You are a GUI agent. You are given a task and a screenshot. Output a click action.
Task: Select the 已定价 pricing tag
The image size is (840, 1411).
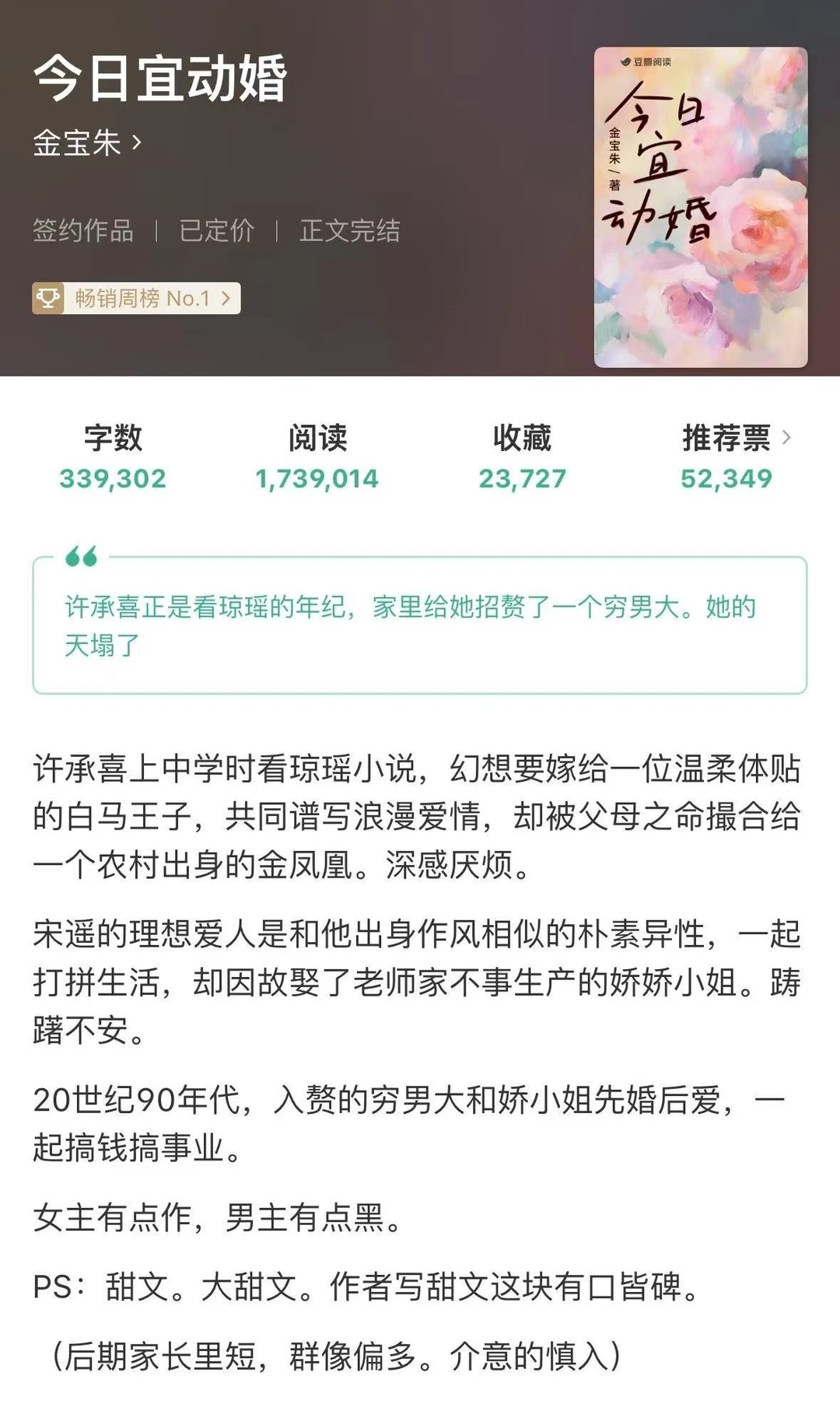[215, 231]
